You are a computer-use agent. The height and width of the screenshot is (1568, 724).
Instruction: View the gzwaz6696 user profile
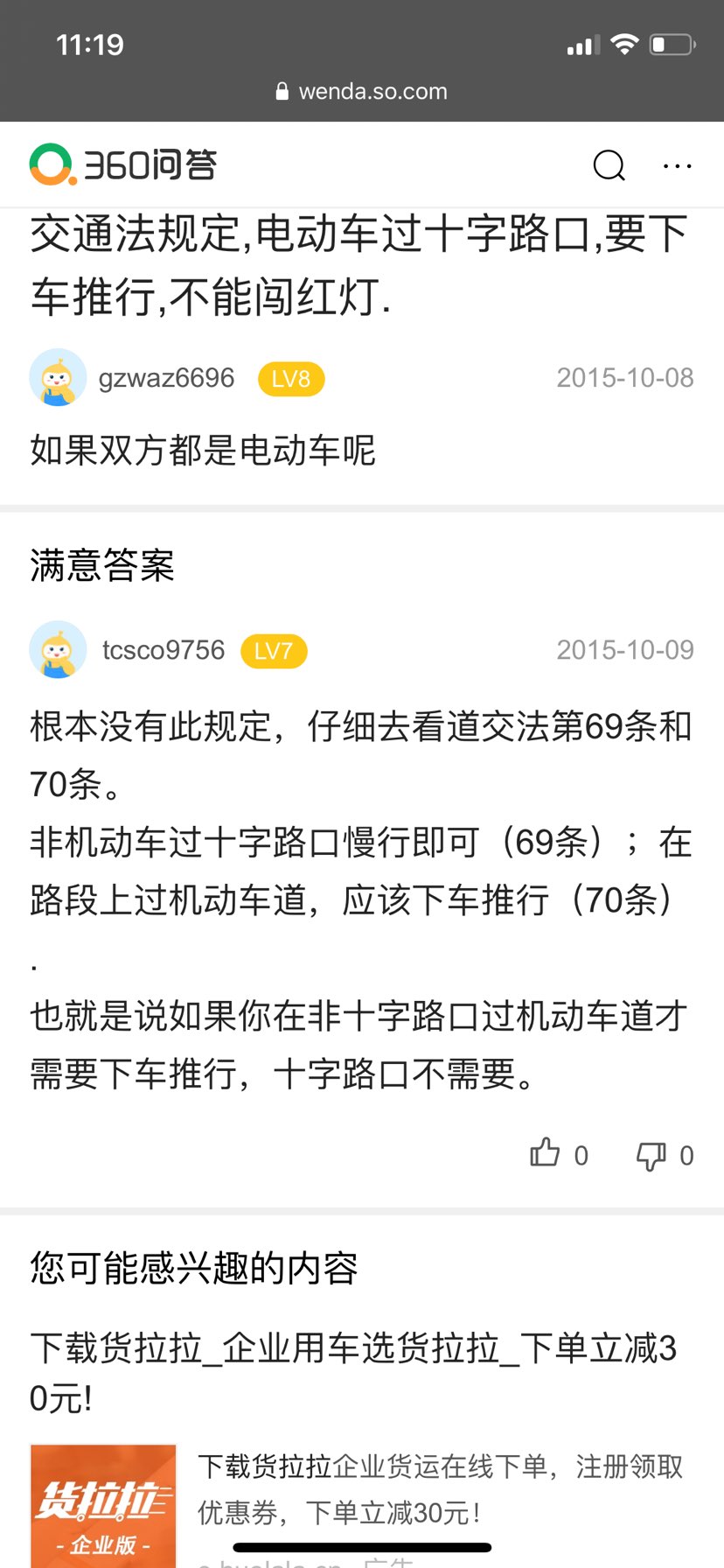165,378
